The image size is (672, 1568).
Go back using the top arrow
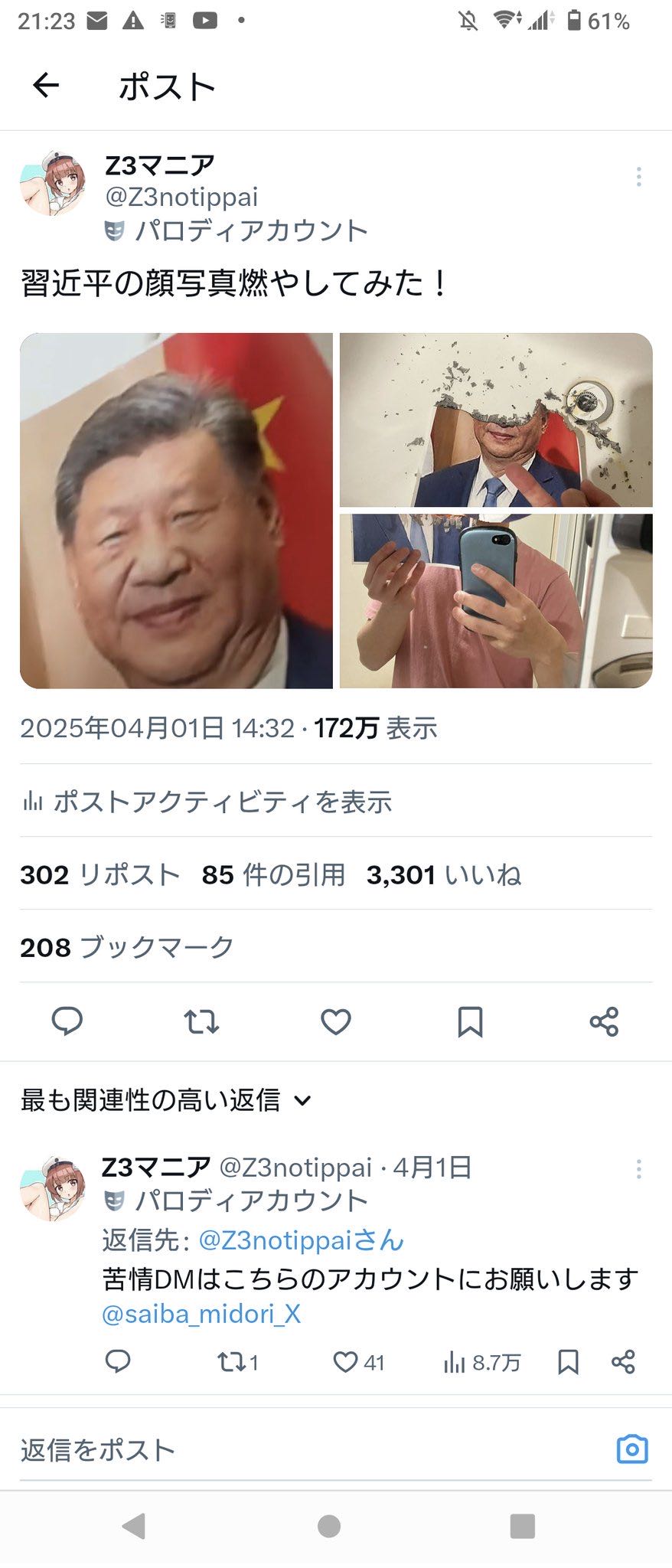(x=46, y=85)
